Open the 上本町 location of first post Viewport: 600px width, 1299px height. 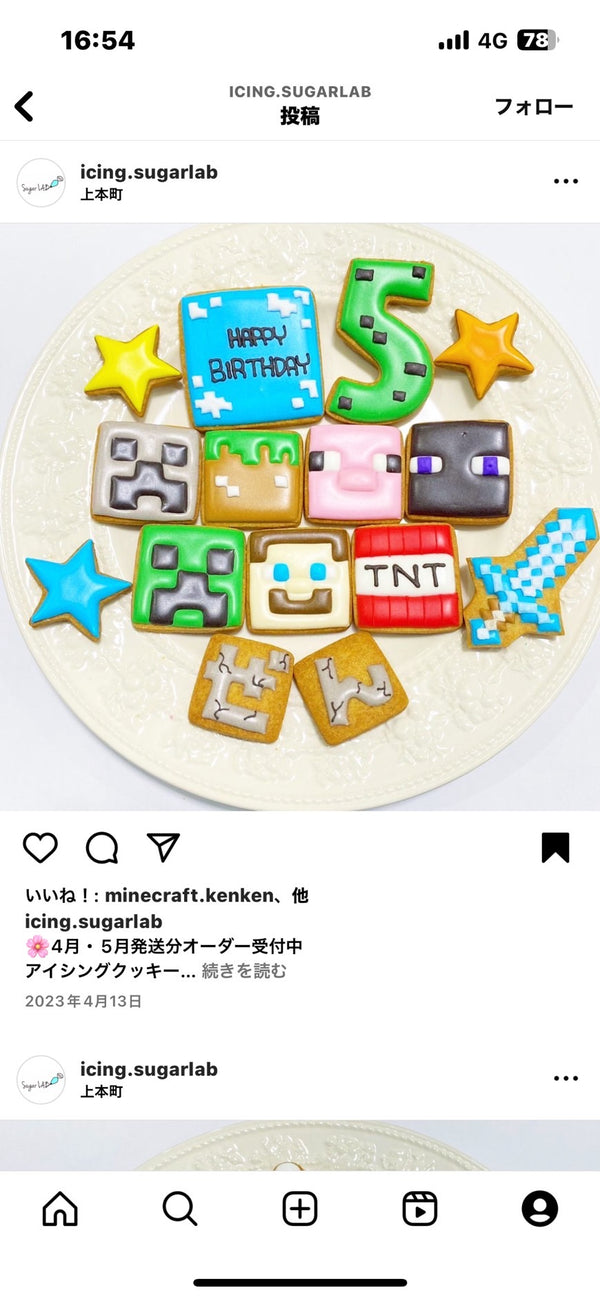click(x=101, y=195)
